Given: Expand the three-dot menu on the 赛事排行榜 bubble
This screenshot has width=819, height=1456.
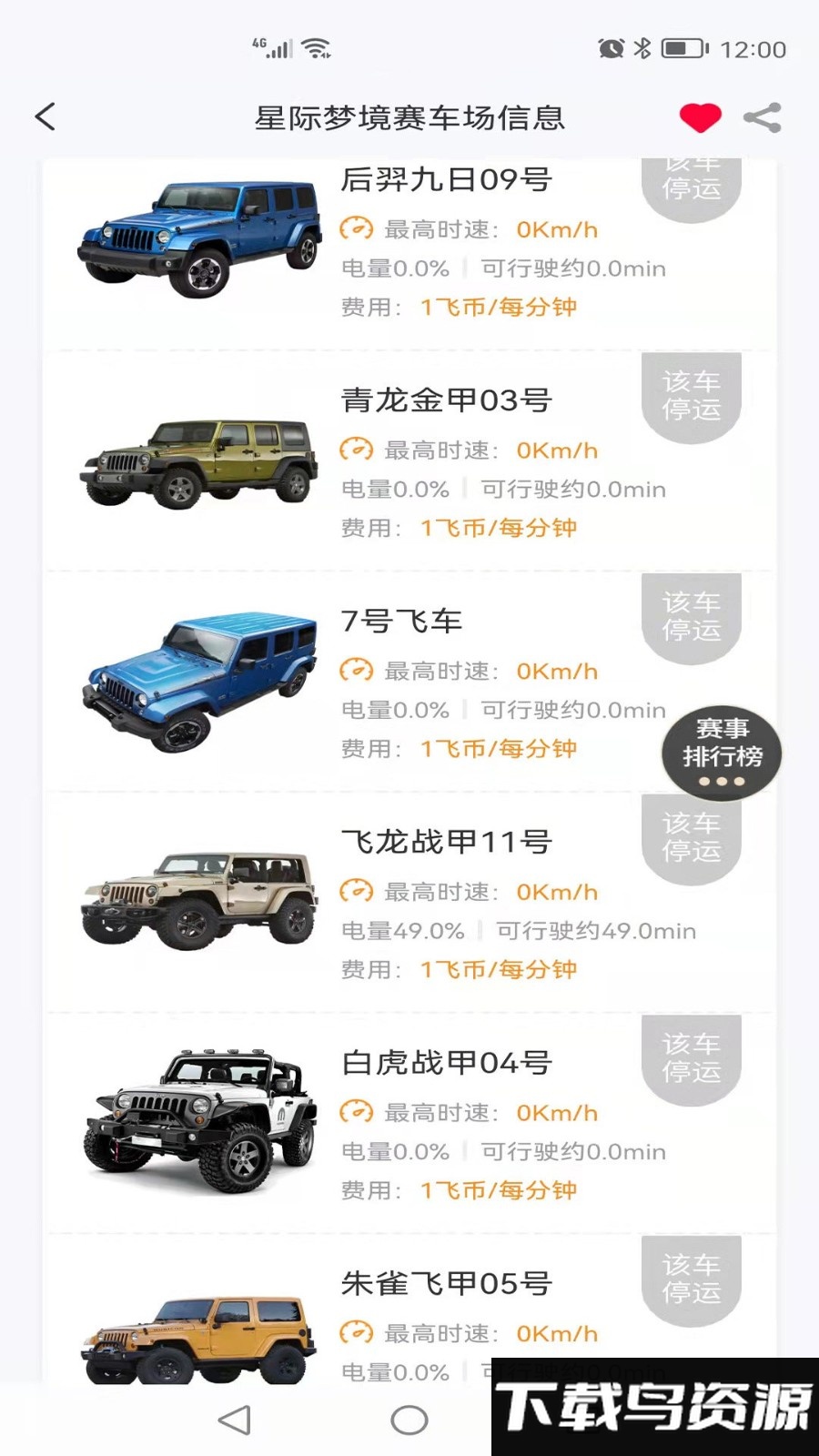Looking at the screenshot, I should 722,782.
